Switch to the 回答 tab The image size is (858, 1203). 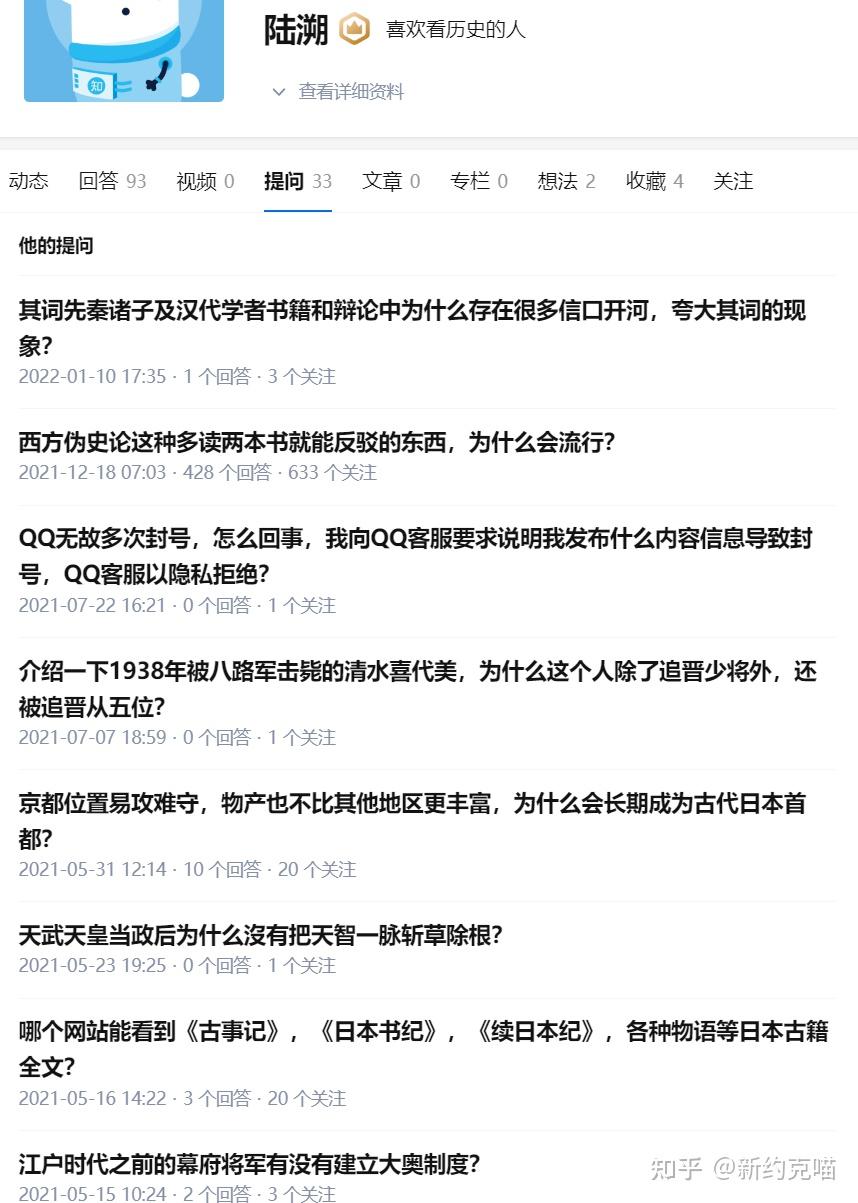(x=111, y=181)
